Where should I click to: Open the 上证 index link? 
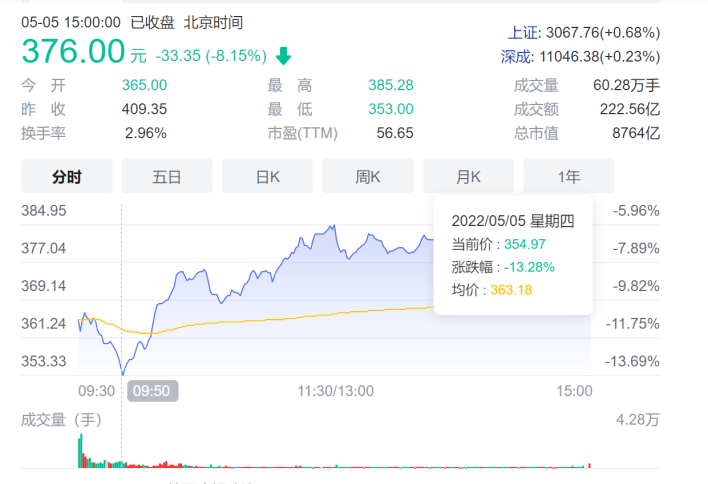(x=524, y=33)
